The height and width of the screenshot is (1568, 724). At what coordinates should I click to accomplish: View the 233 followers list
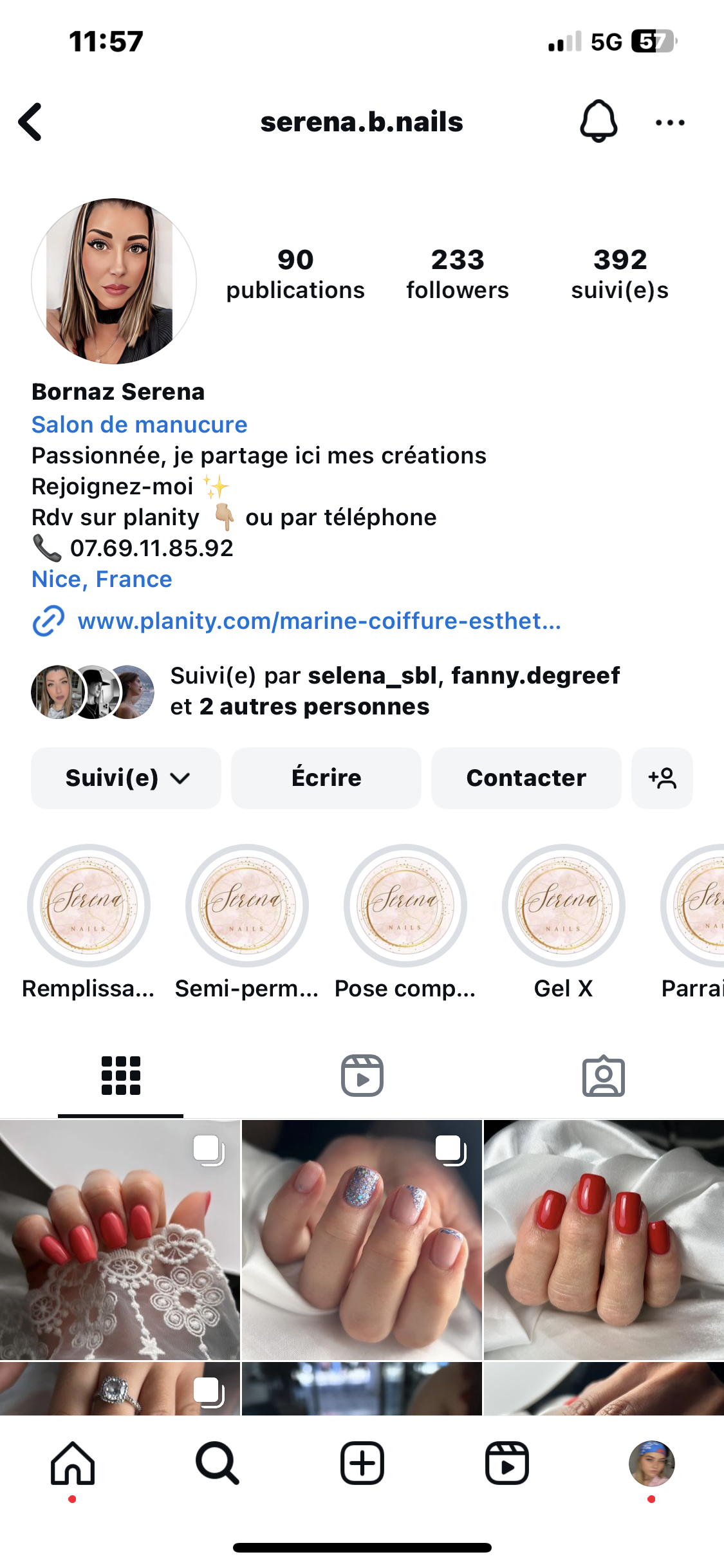(457, 274)
